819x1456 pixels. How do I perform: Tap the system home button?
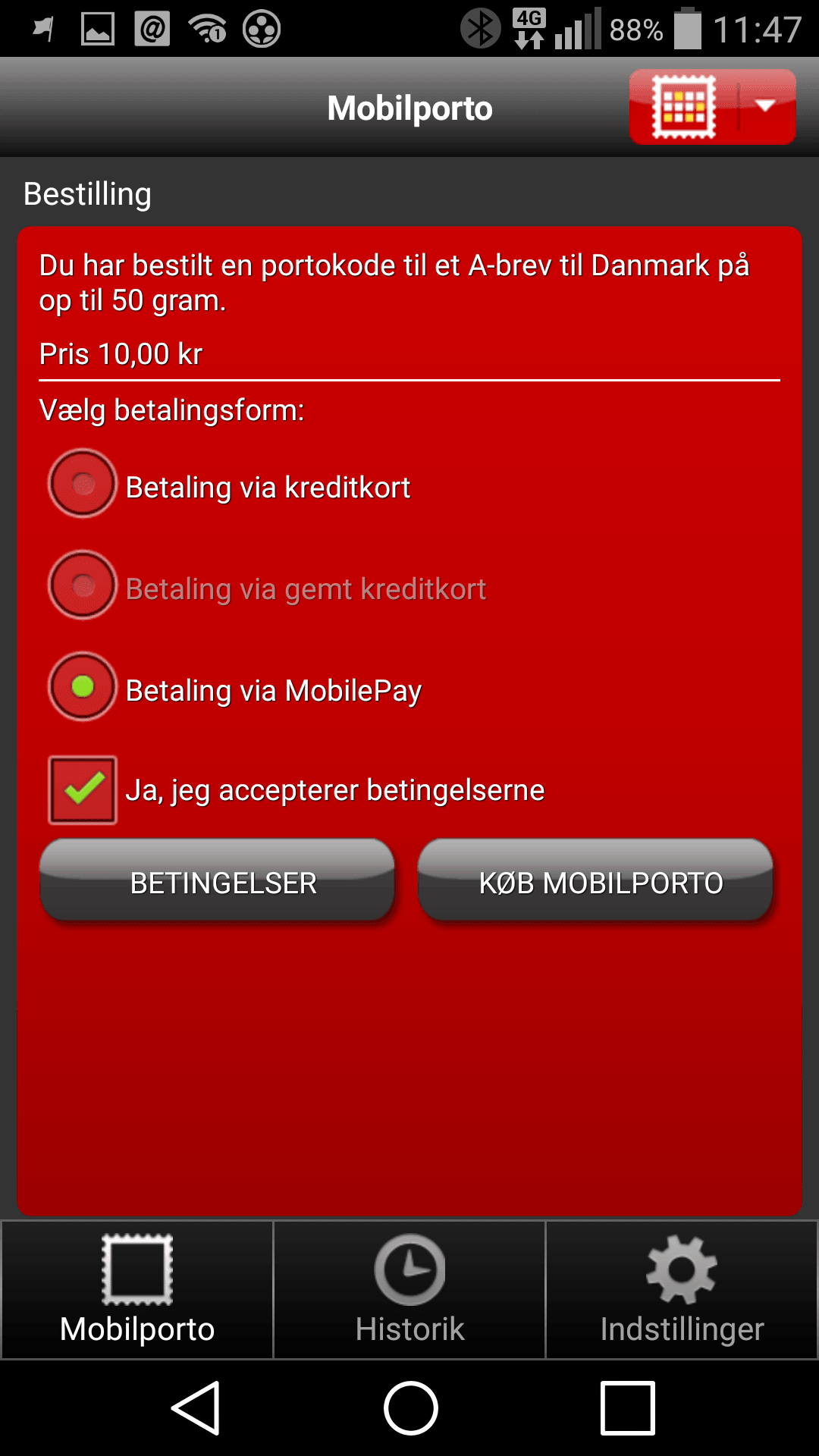point(410,1408)
